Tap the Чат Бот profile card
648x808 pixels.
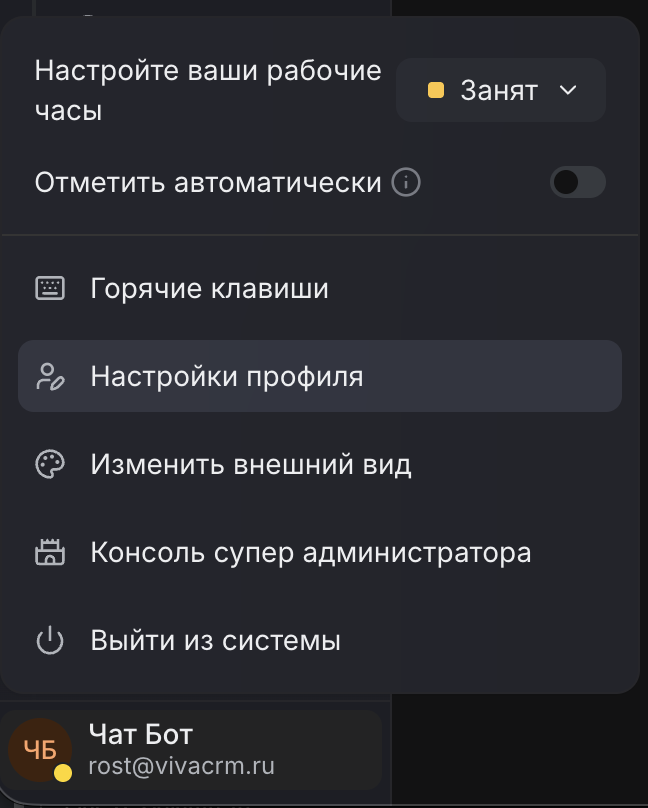190,750
